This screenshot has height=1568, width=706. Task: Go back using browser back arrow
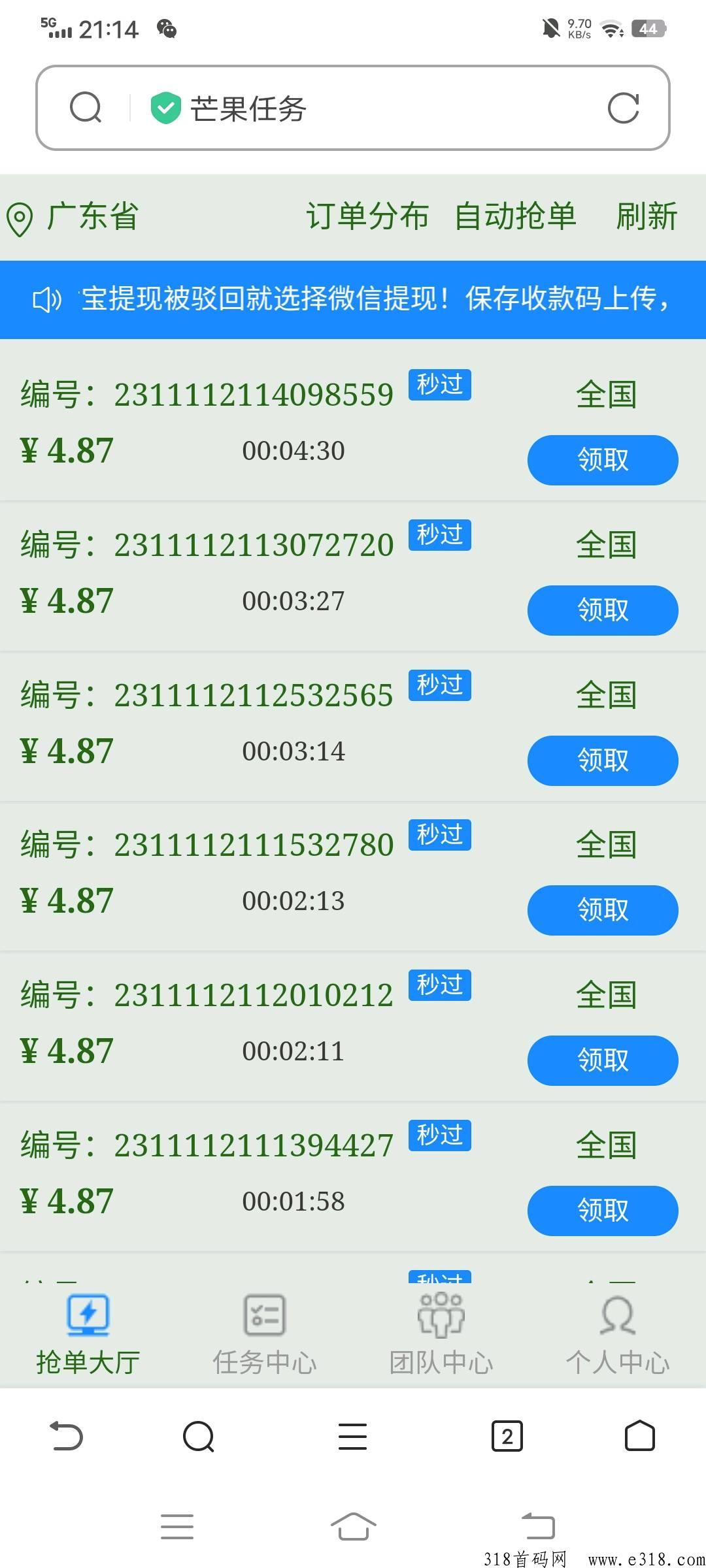pyautogui.click(x=67, y=1436)
